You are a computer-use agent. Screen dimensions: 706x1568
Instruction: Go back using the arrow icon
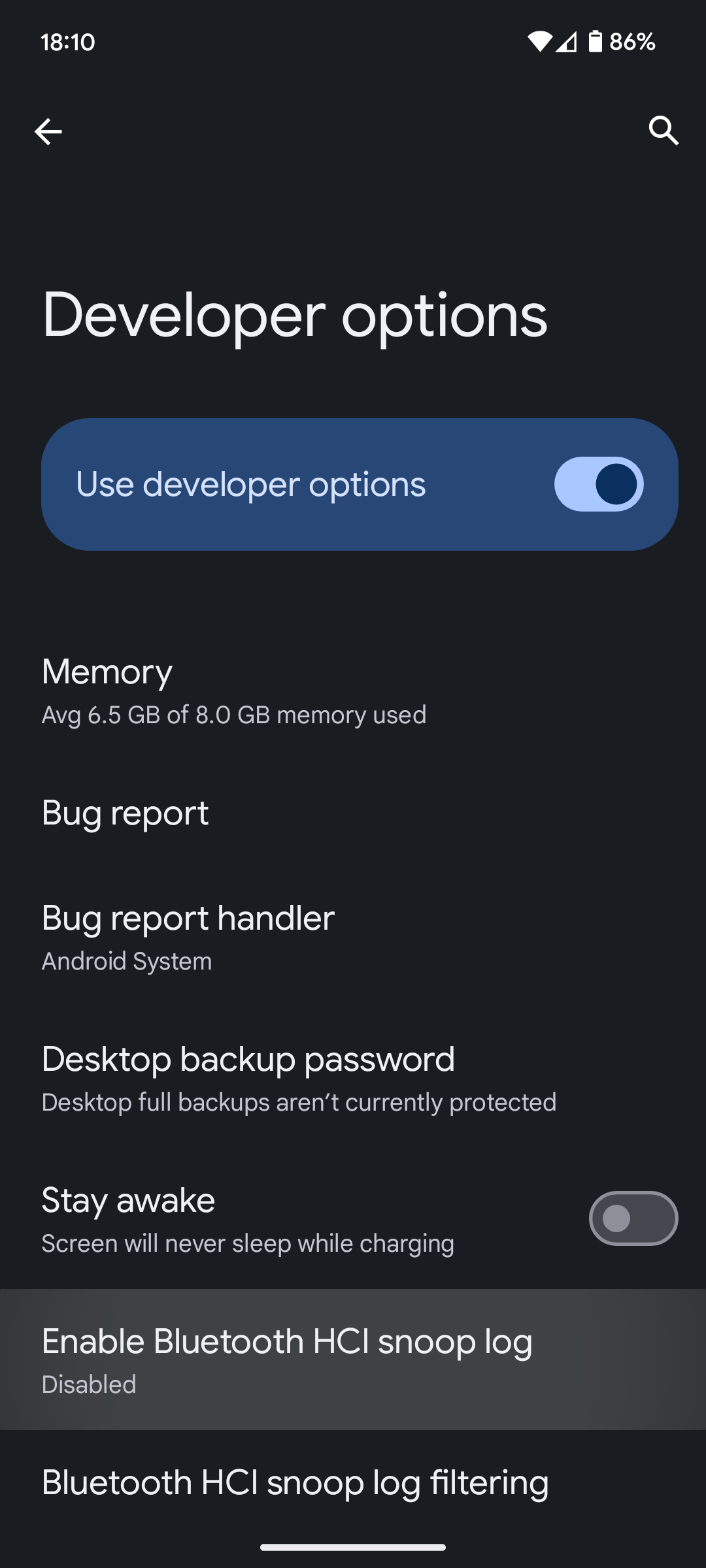(x=48, y=131)
